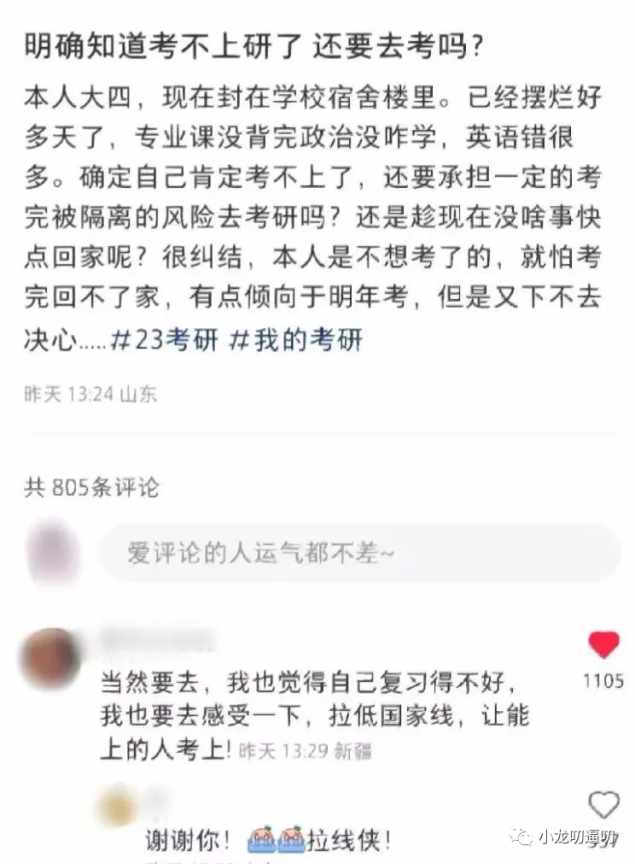The image size is (635, 864).
Task: Open the avatar of the 当然要去 commenter
Action: tap(51, 659)
